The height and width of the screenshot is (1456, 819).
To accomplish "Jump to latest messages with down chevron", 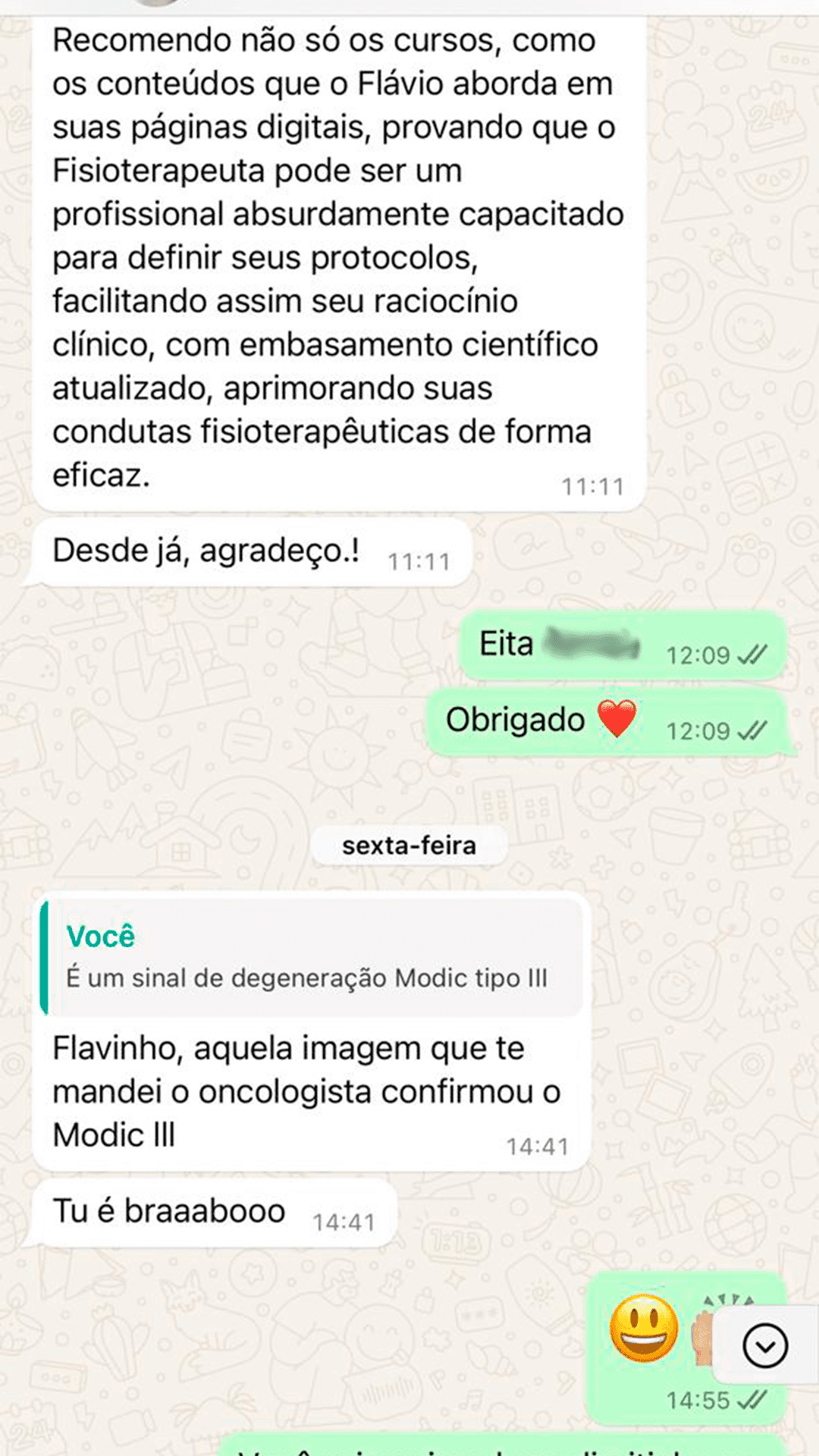I will point(764,1345).
